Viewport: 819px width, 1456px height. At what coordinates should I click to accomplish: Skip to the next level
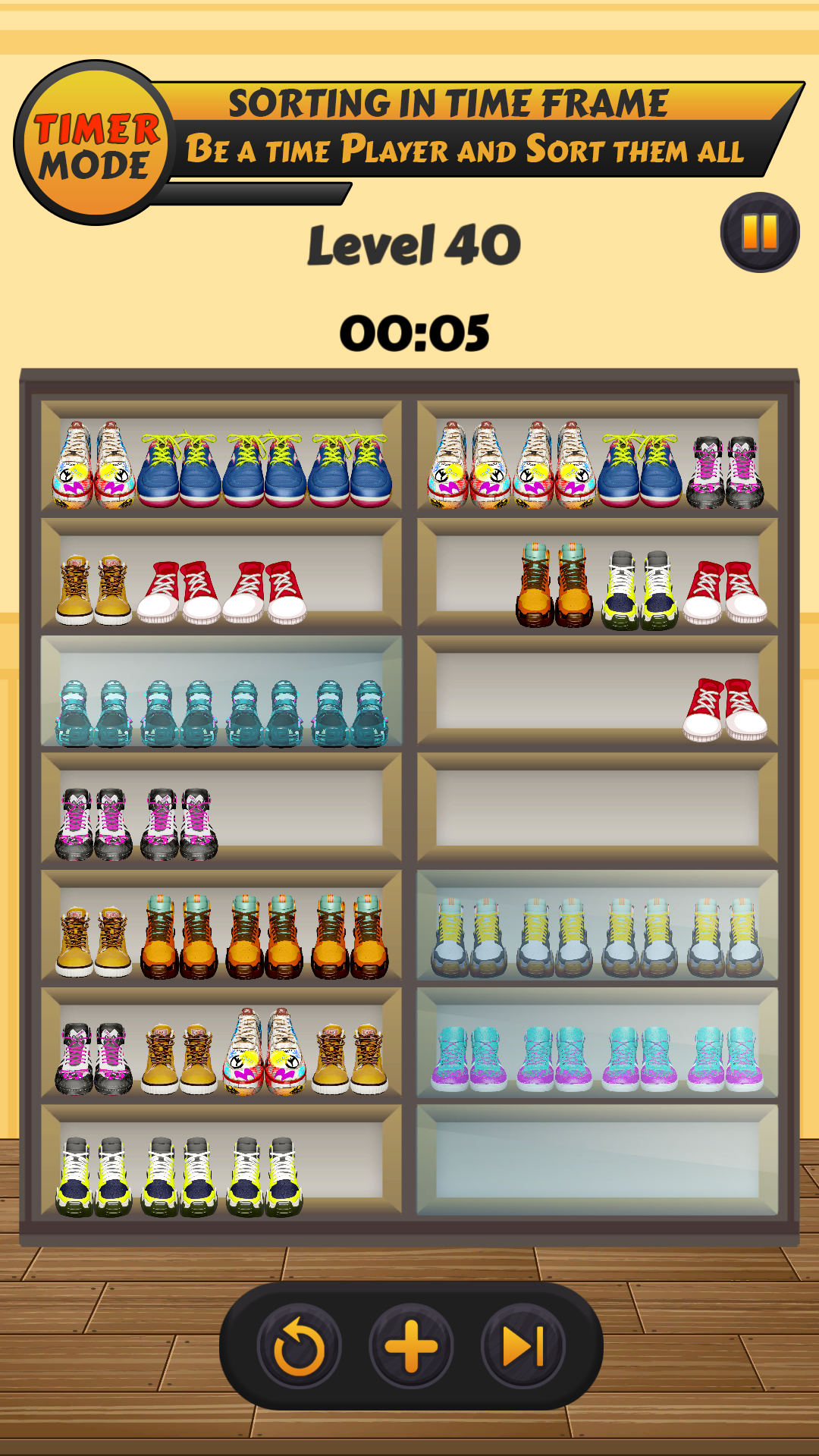point(523,1347)
